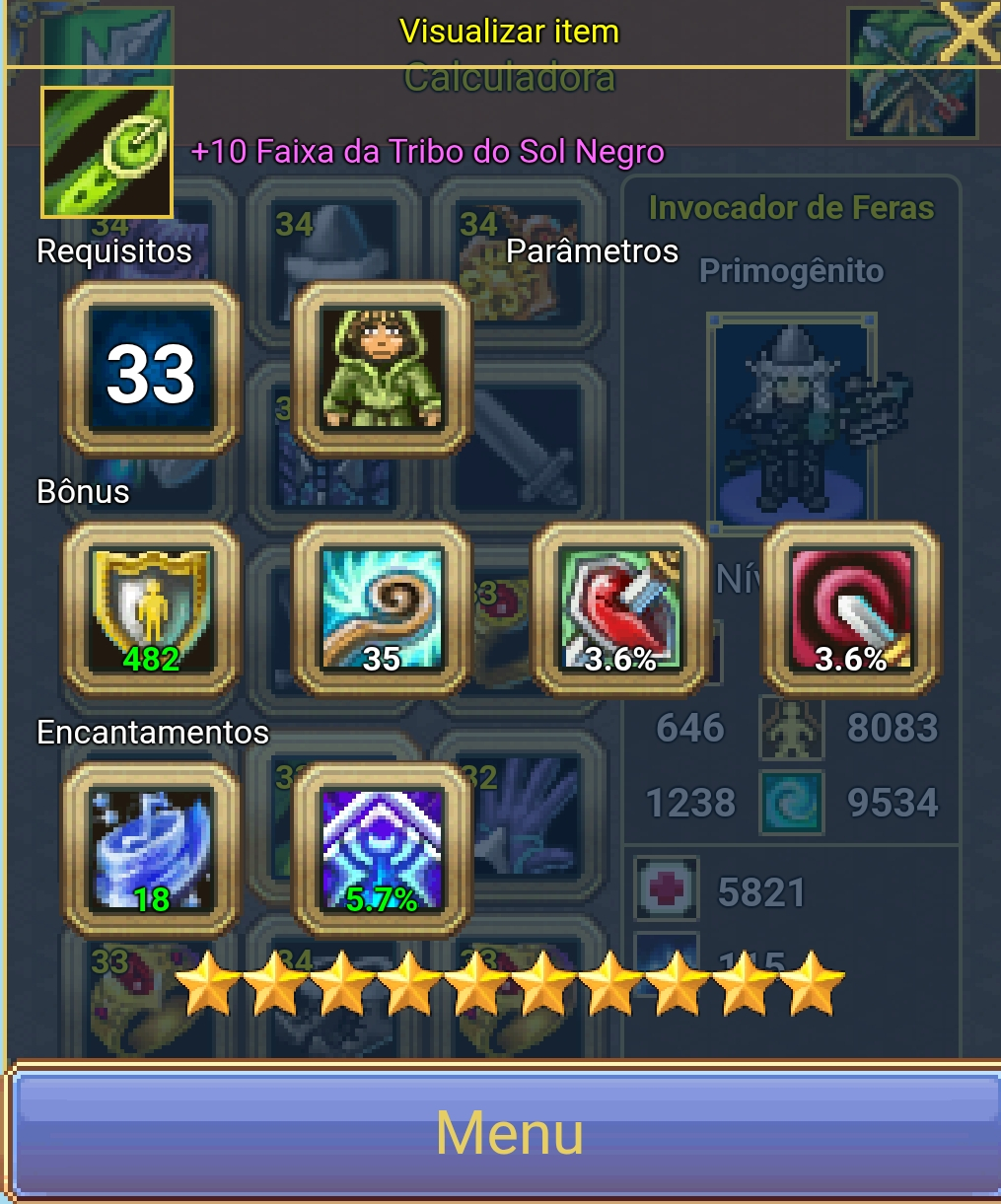
Task: Tap the level 33 requirement icon
Action: [151, 371]
